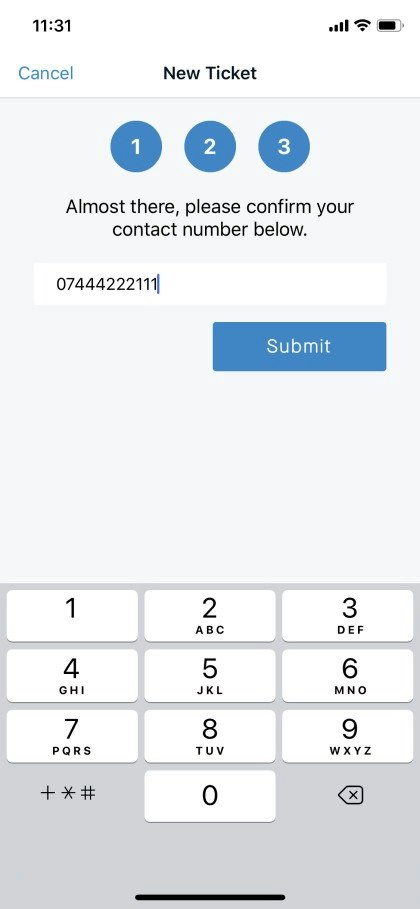Open the symbols +*# key
Viewport: 420px width, 909px height.
68,794
